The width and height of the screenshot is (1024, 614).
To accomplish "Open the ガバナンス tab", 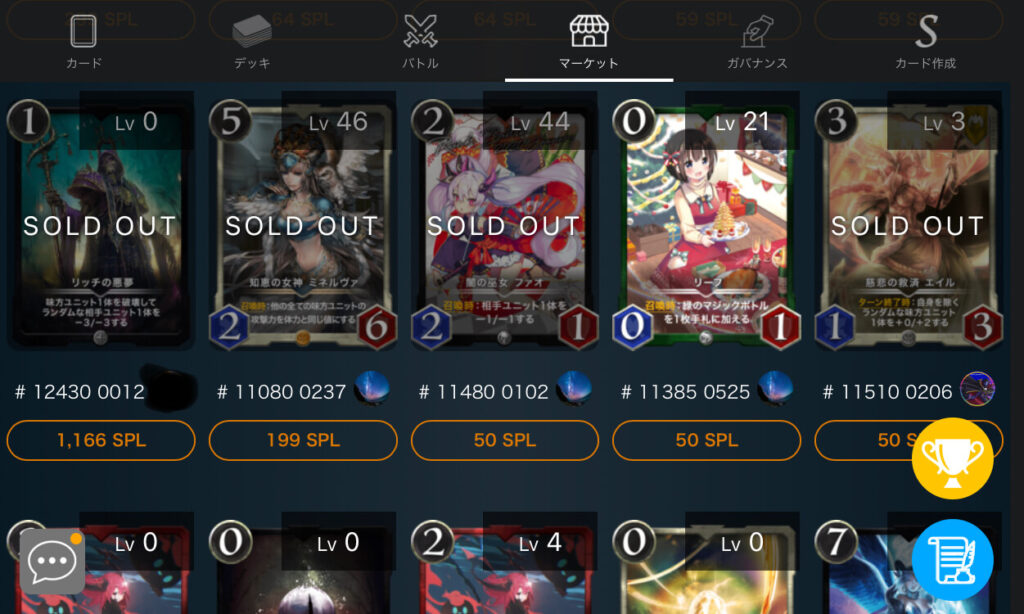I will (756, 42).
